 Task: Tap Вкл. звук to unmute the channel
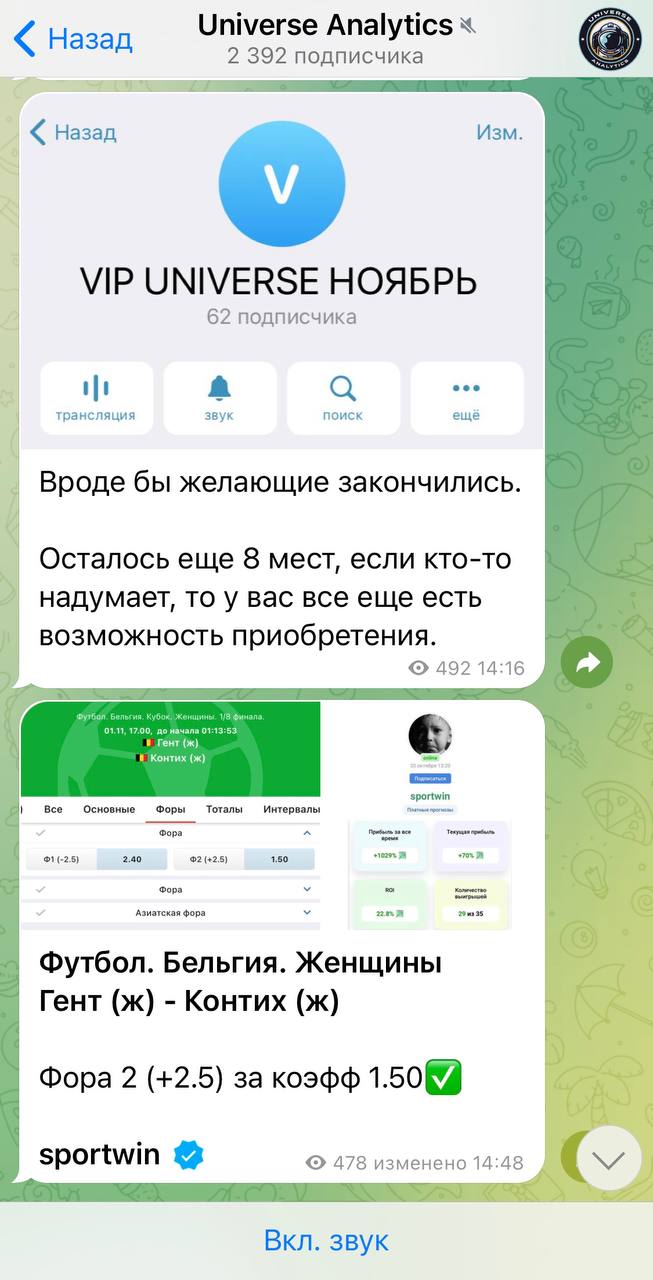[326, 1241]
